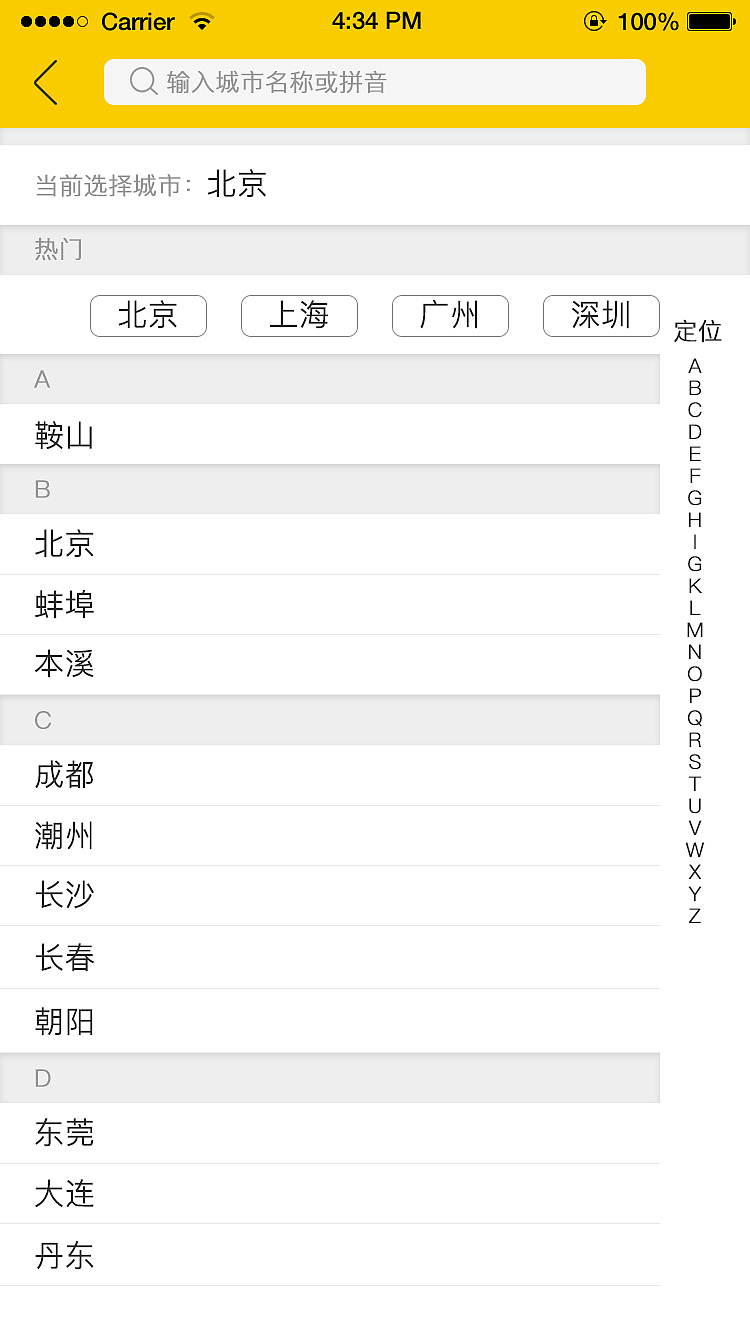Jump to letter B in the alphabet index
Screen dimensions: 750x1334
tap(695, 390)
